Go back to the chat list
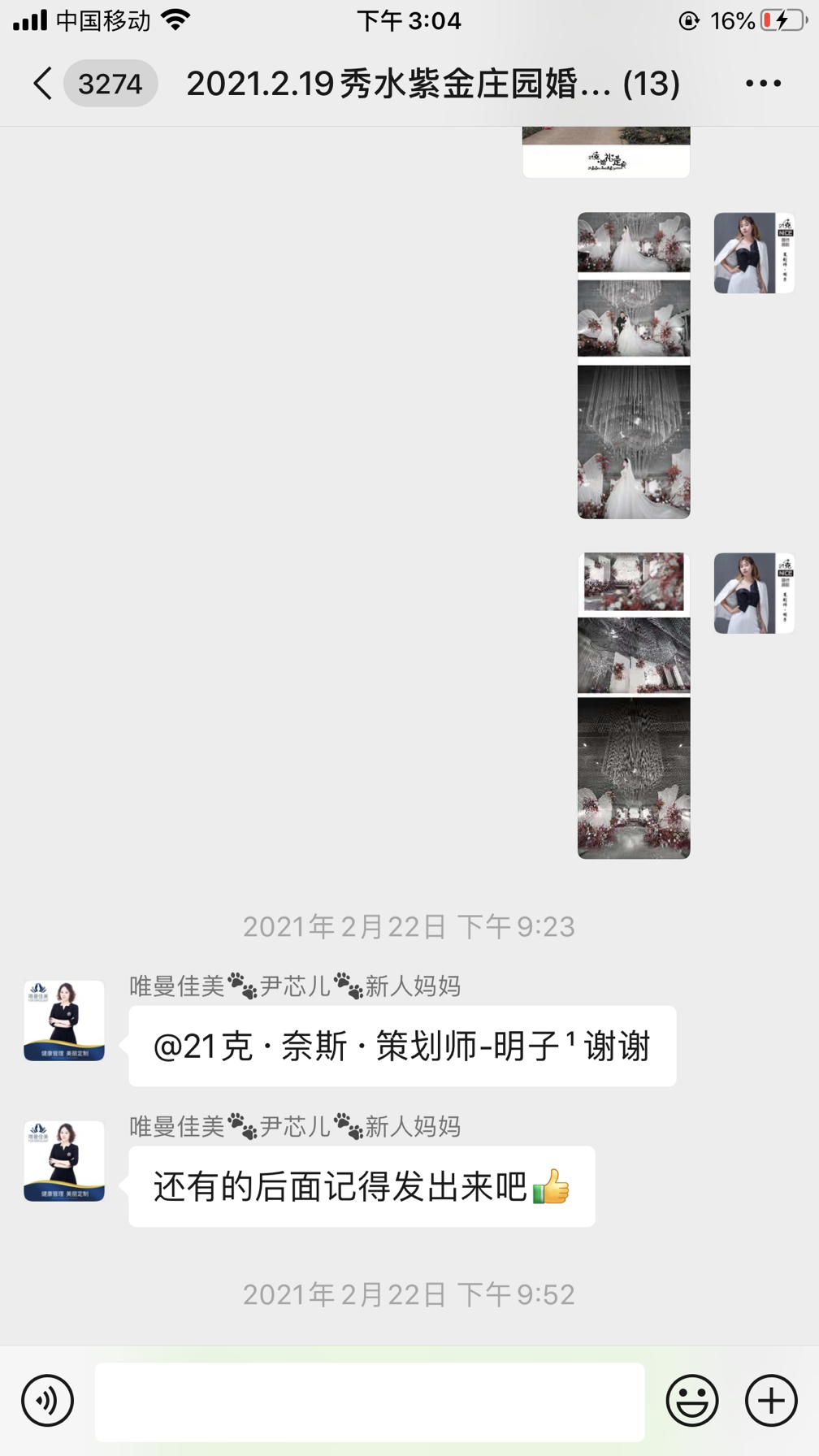Screen dimensions: 819x1456 click(x=42, y=84)
